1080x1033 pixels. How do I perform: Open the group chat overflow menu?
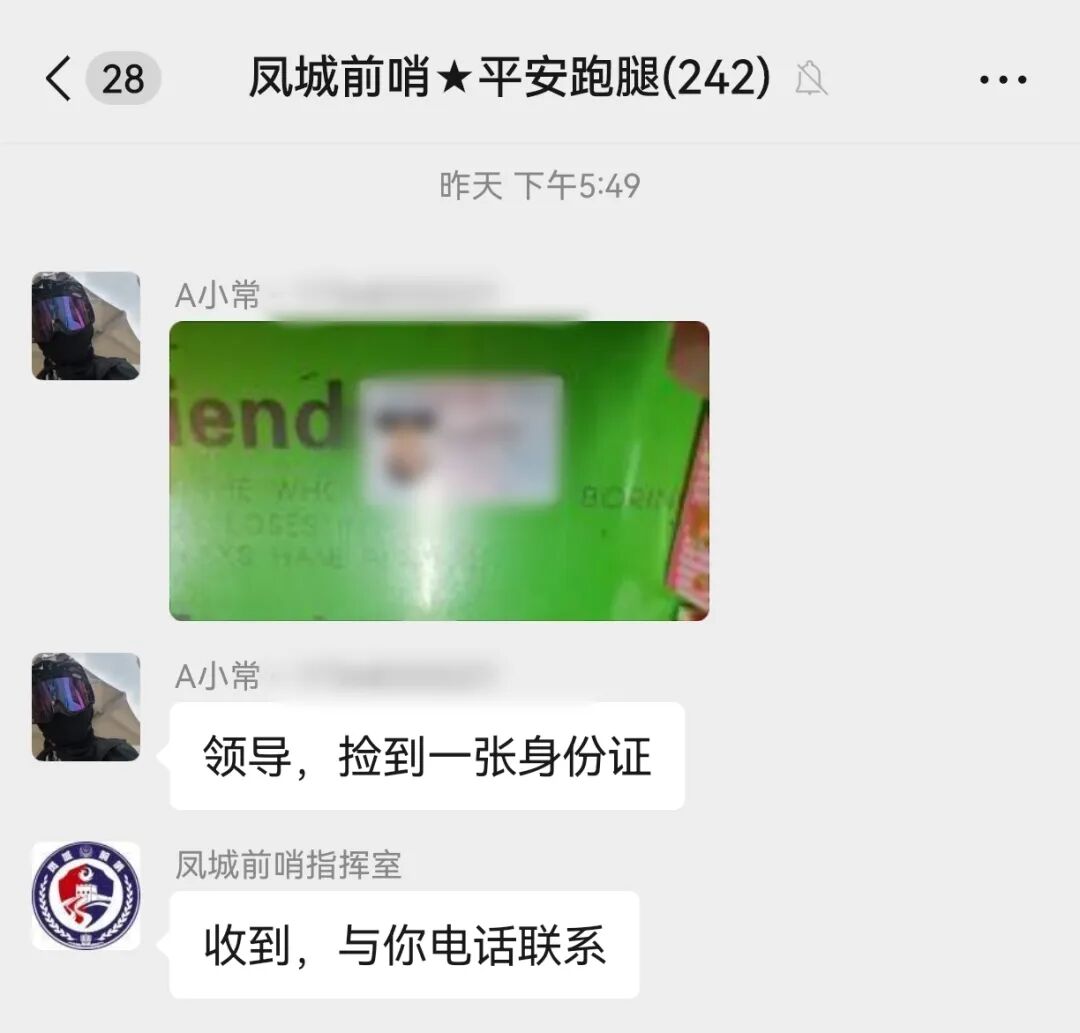[1002, 80]
